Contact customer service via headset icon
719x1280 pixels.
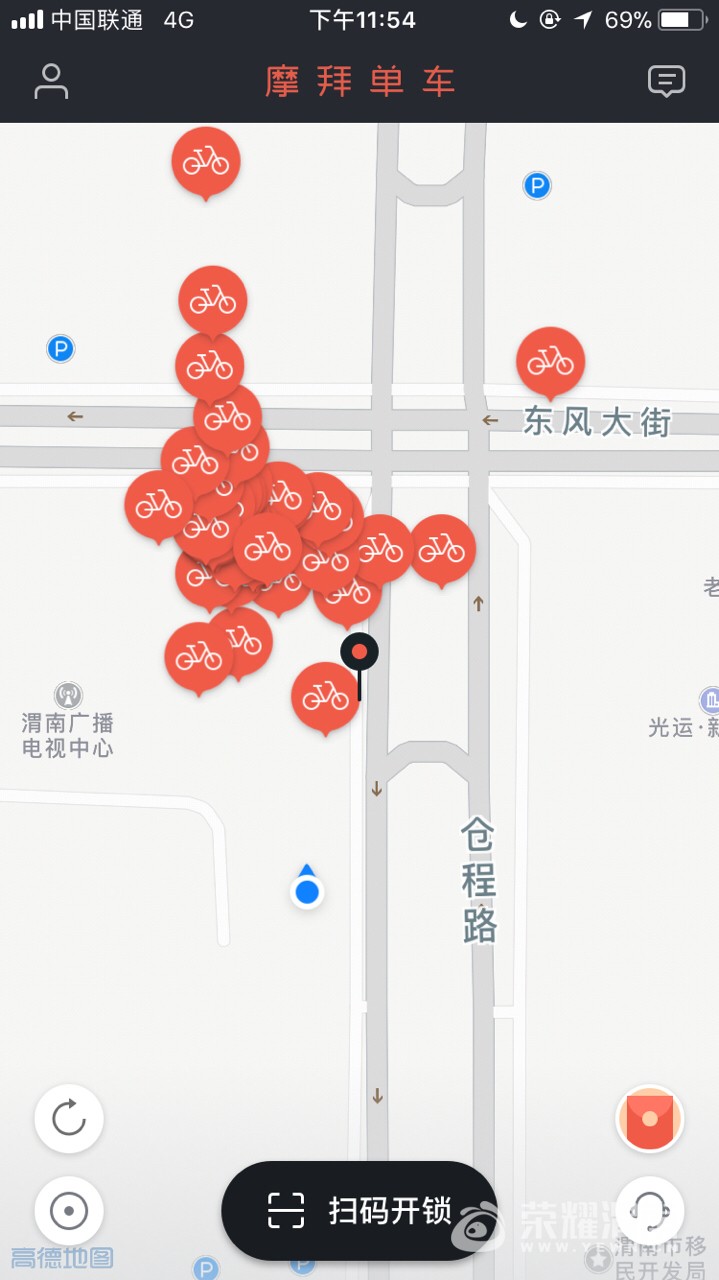coord(650,1210)
